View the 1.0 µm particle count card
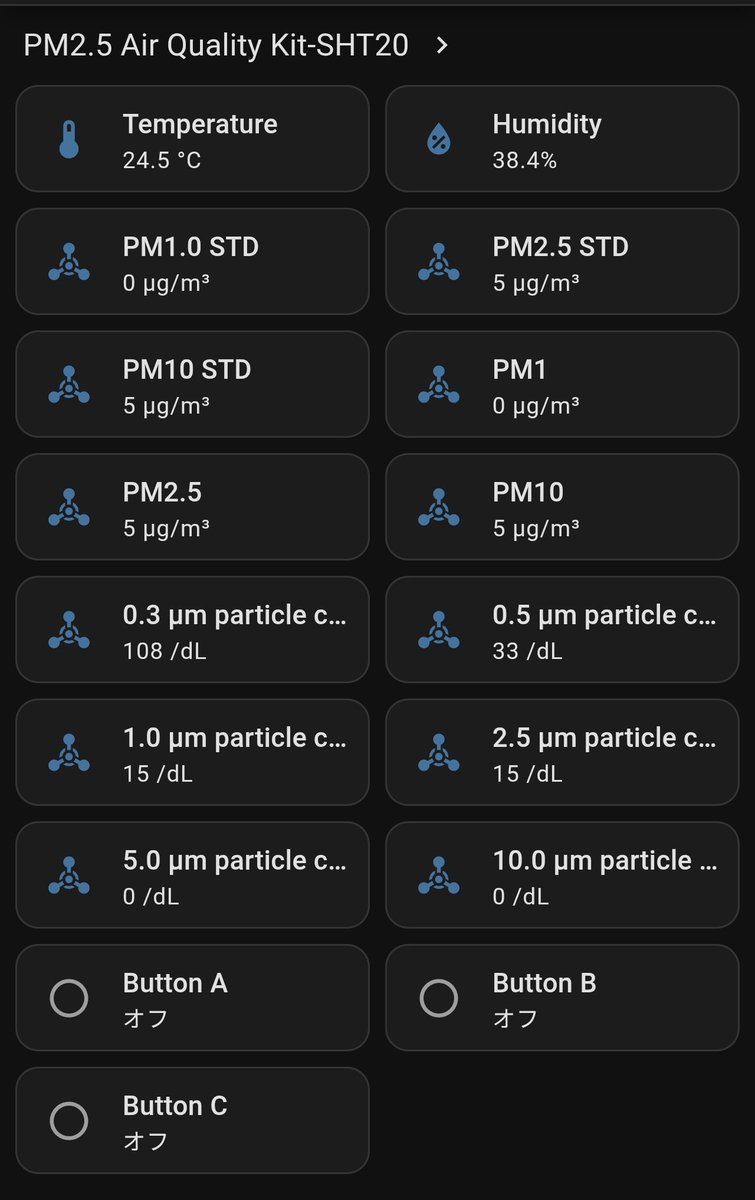This screenshot has height=1200, width=755. [x=192, y=753]
